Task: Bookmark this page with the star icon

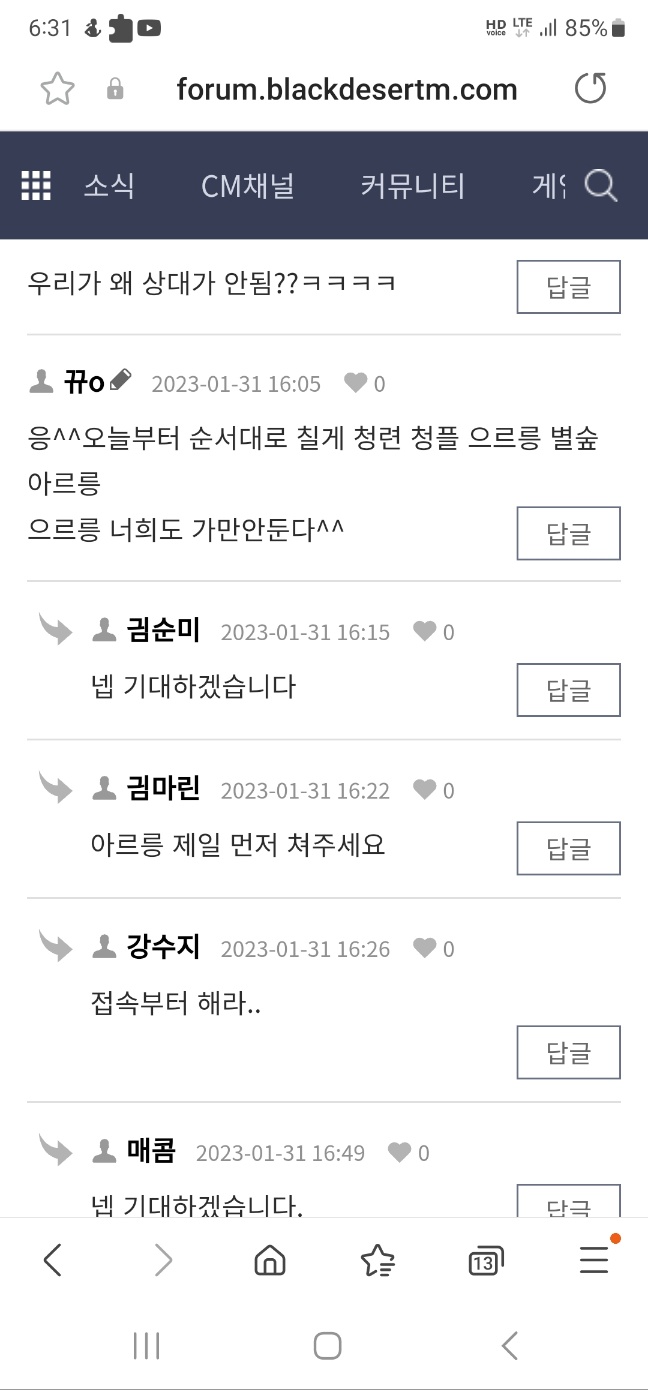Action: (57, 89)
